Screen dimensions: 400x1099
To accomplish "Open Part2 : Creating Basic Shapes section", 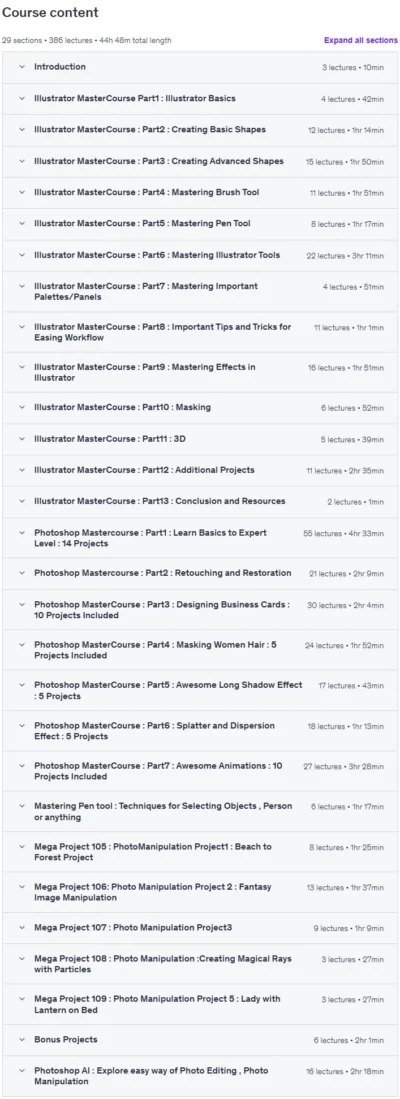I will (200, 130).
